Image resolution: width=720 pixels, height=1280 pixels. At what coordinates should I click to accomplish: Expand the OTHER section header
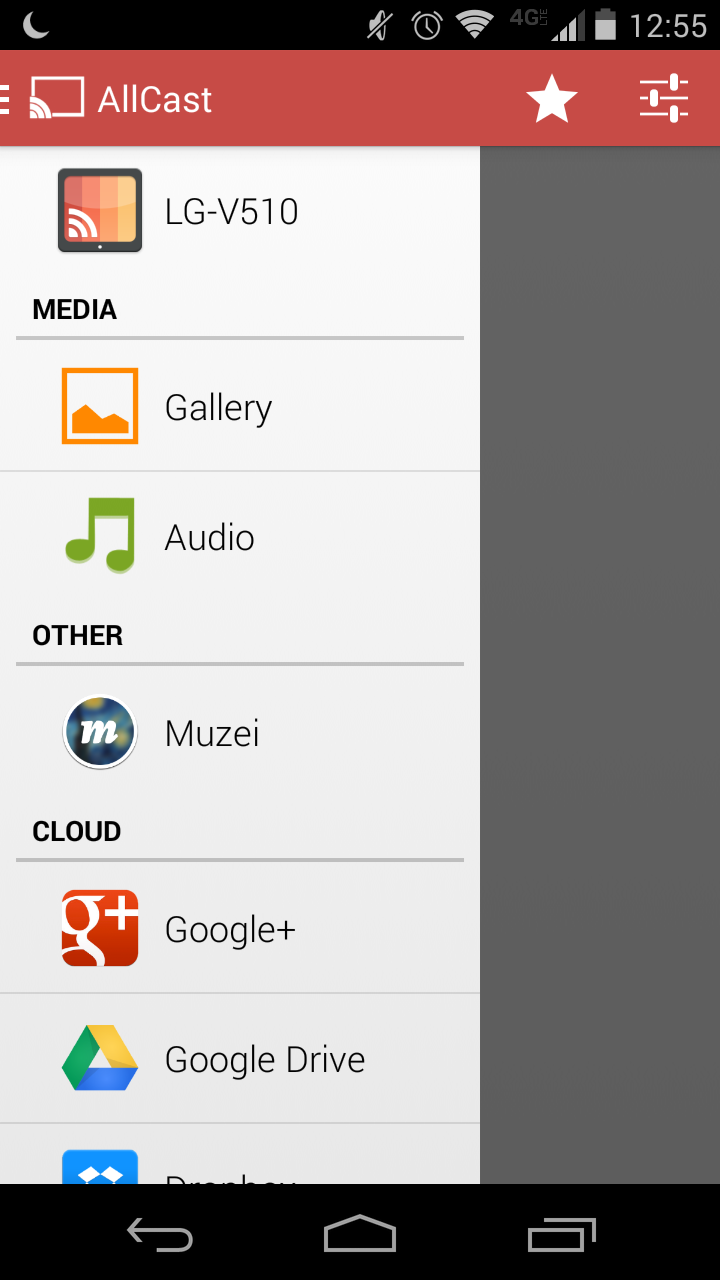(x=78, y=635)
